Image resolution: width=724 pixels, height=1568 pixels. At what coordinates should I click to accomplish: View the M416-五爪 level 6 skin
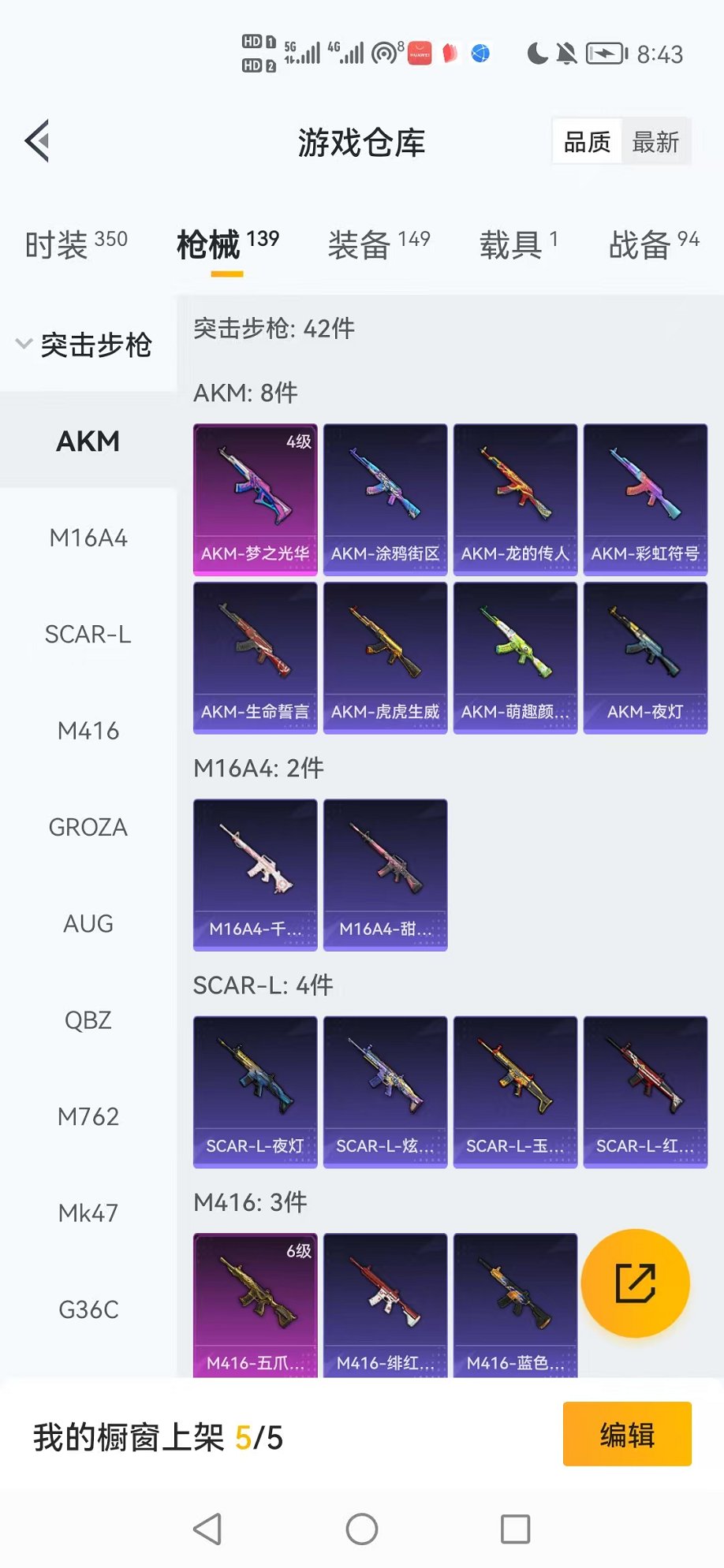point(256,1305)
